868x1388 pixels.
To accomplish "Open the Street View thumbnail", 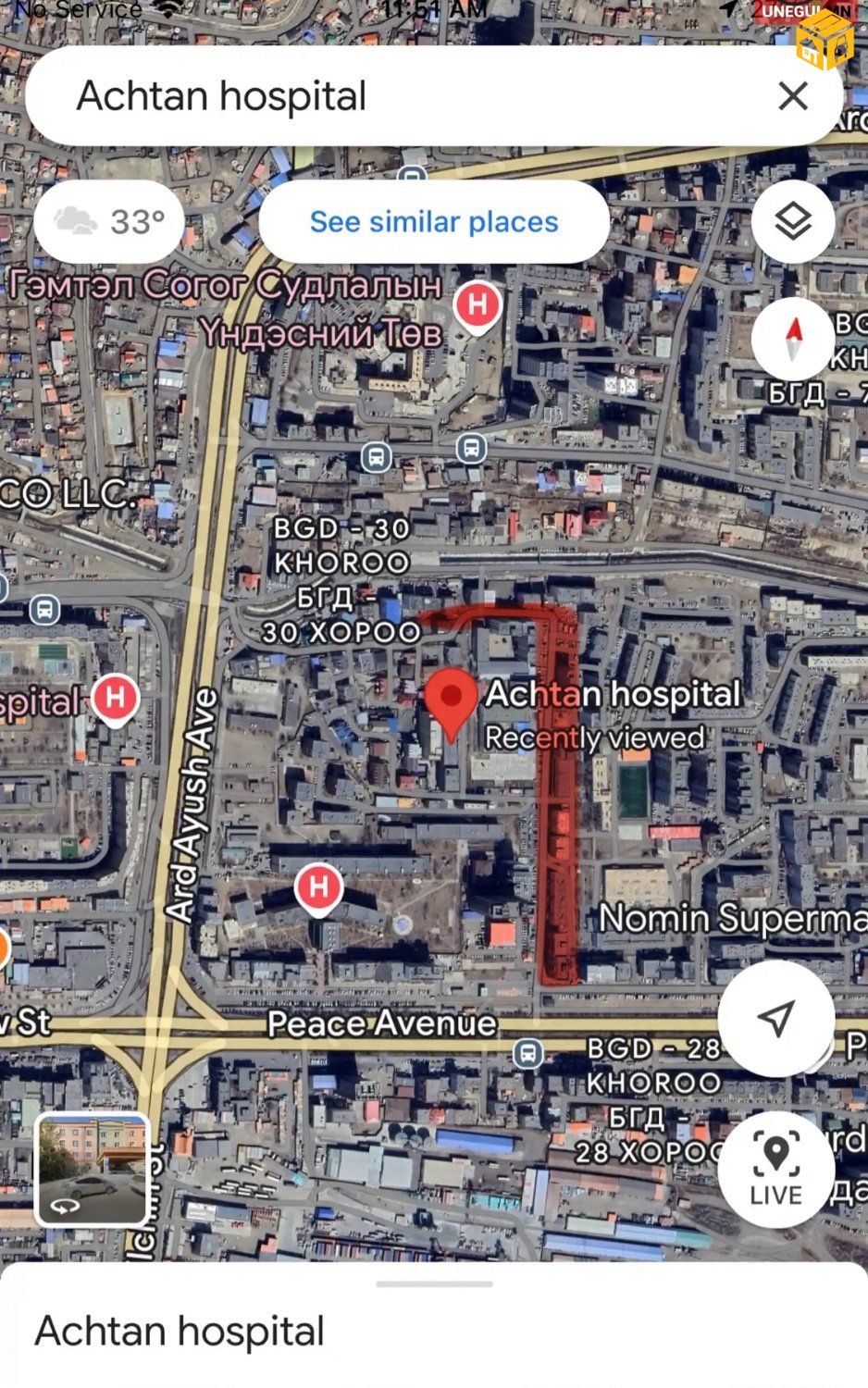I will coord(92,1169).
